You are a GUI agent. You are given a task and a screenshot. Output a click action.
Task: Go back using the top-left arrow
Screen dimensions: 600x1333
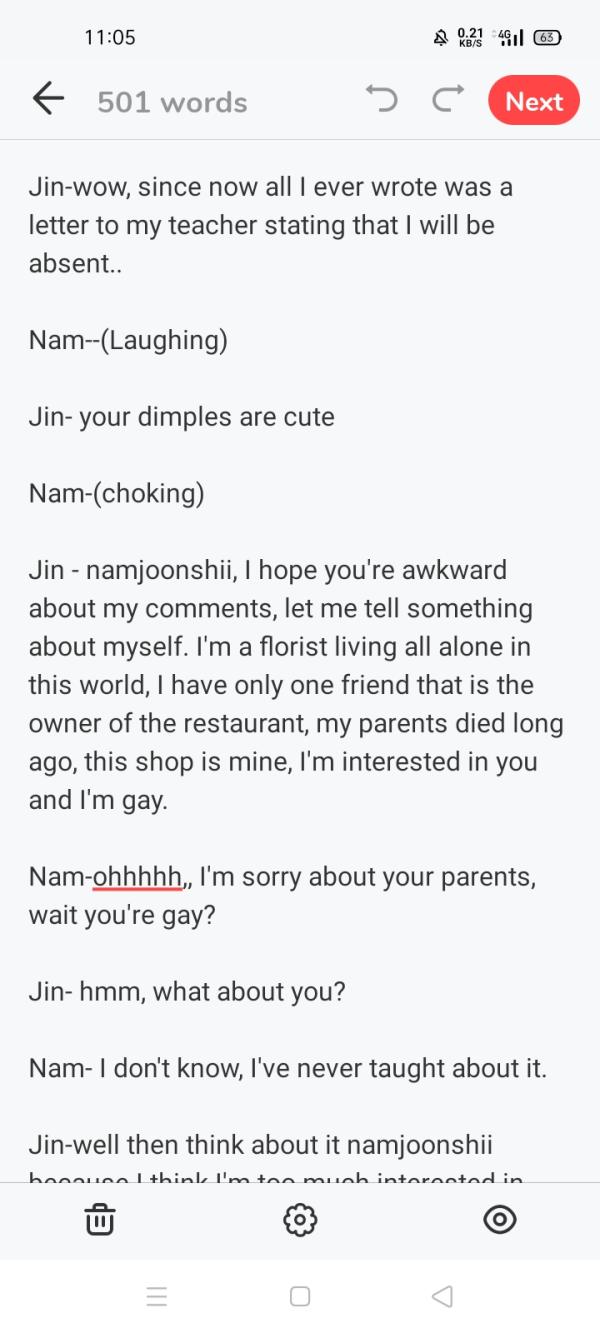48,99
